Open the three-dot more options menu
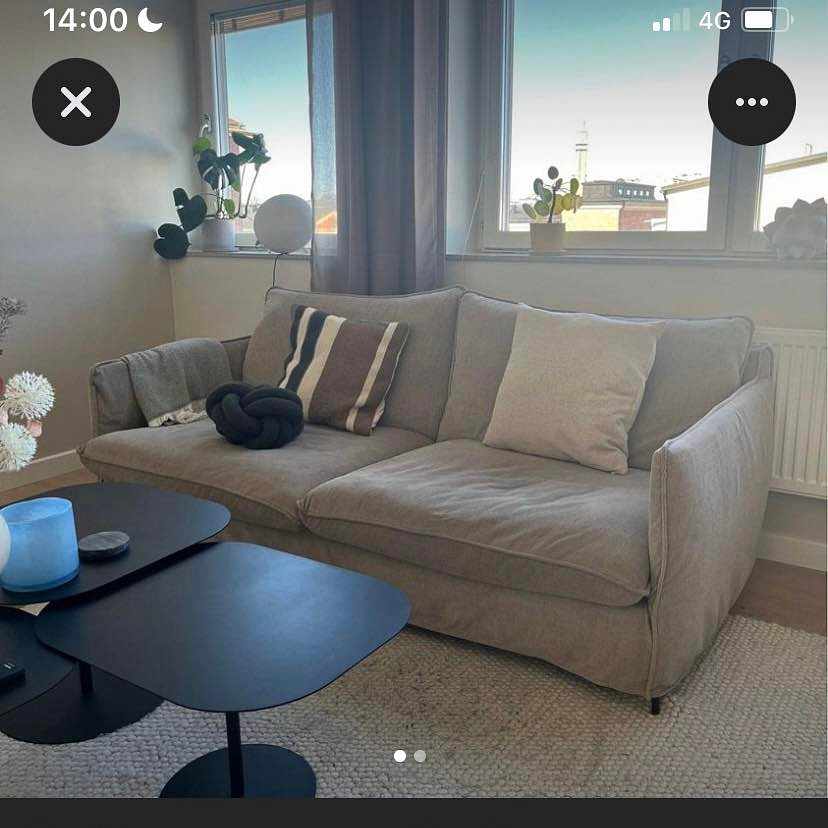Screen dimensions: 828x828 point(751,102)
